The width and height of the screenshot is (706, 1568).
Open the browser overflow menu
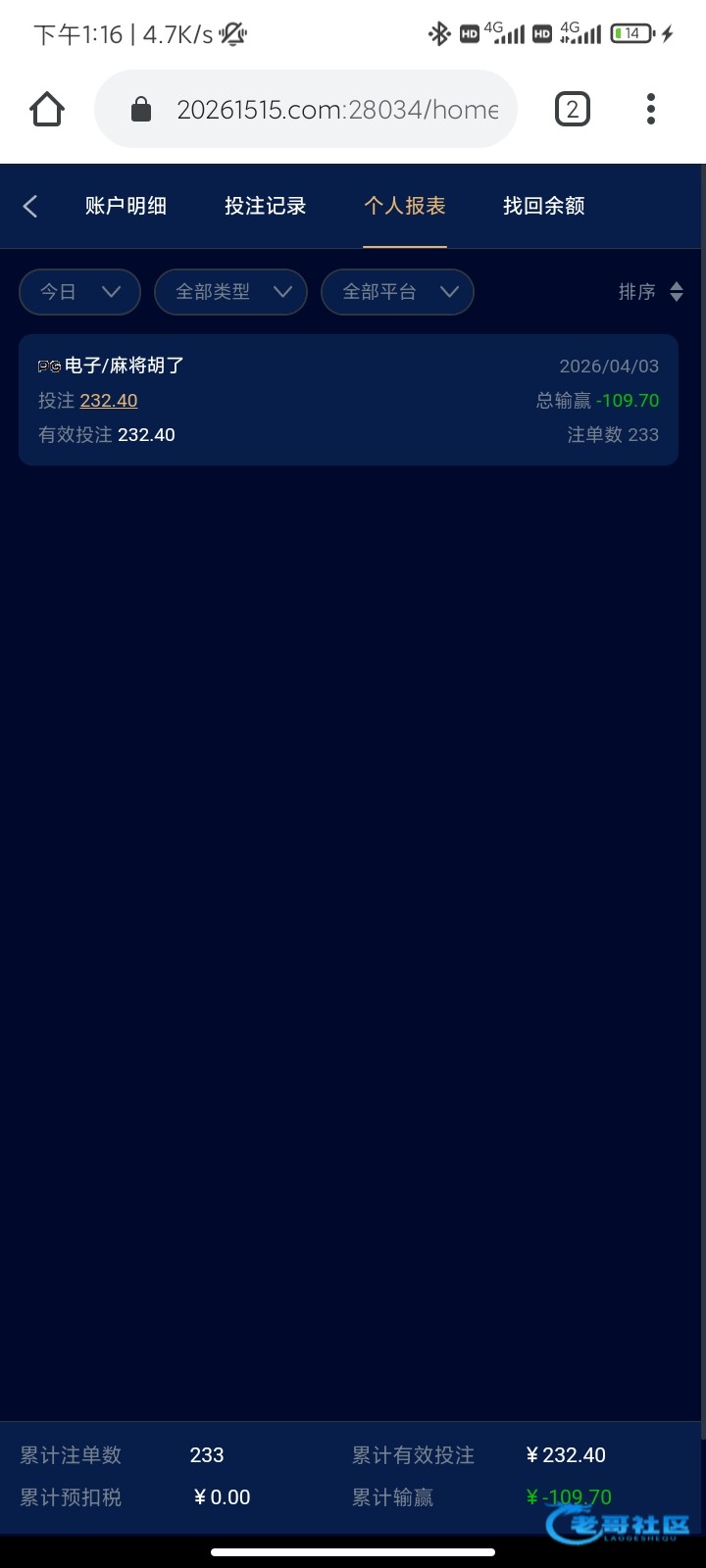650,109
